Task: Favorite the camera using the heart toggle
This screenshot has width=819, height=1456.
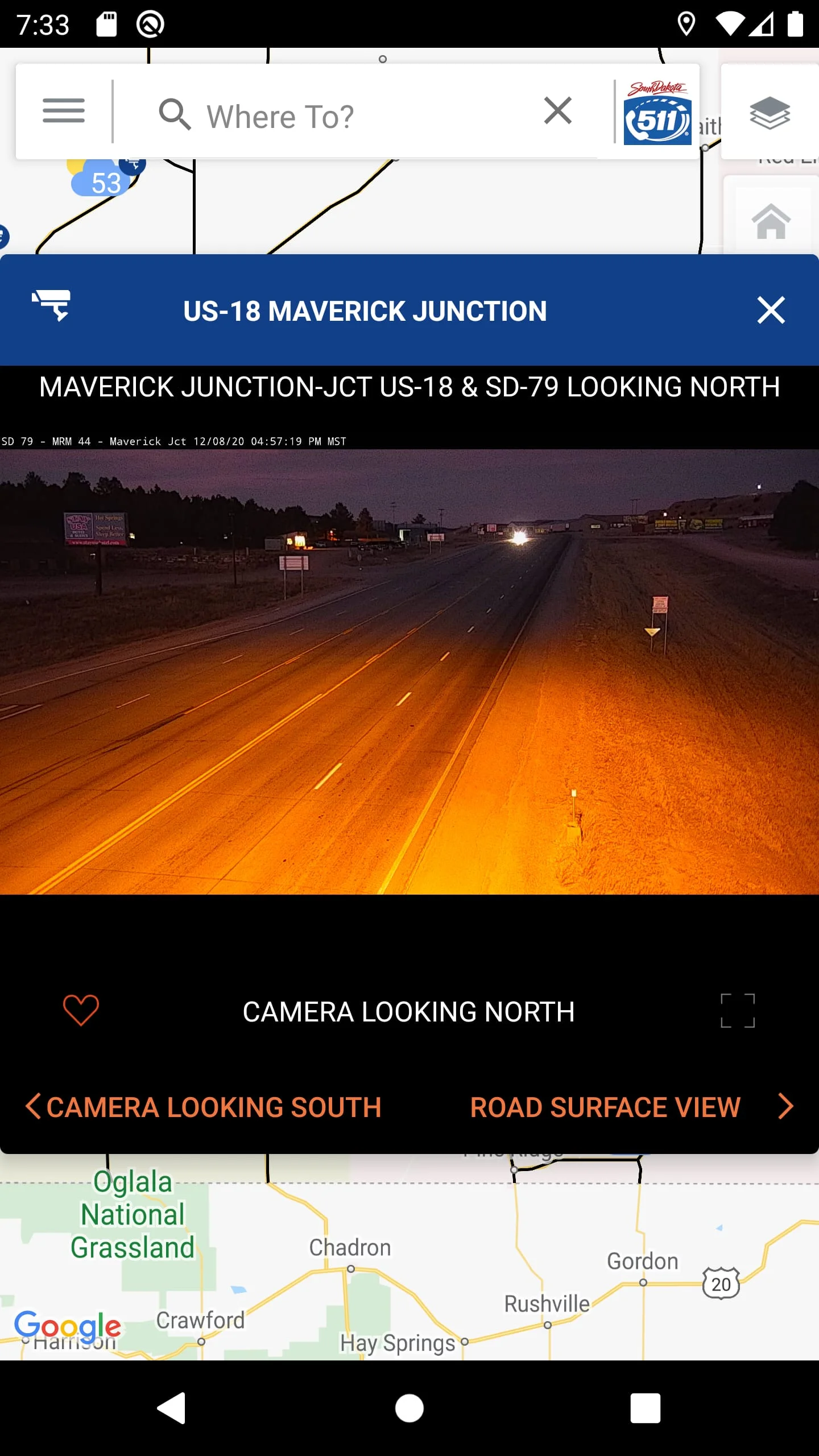Action: (x=80, y=1010)
